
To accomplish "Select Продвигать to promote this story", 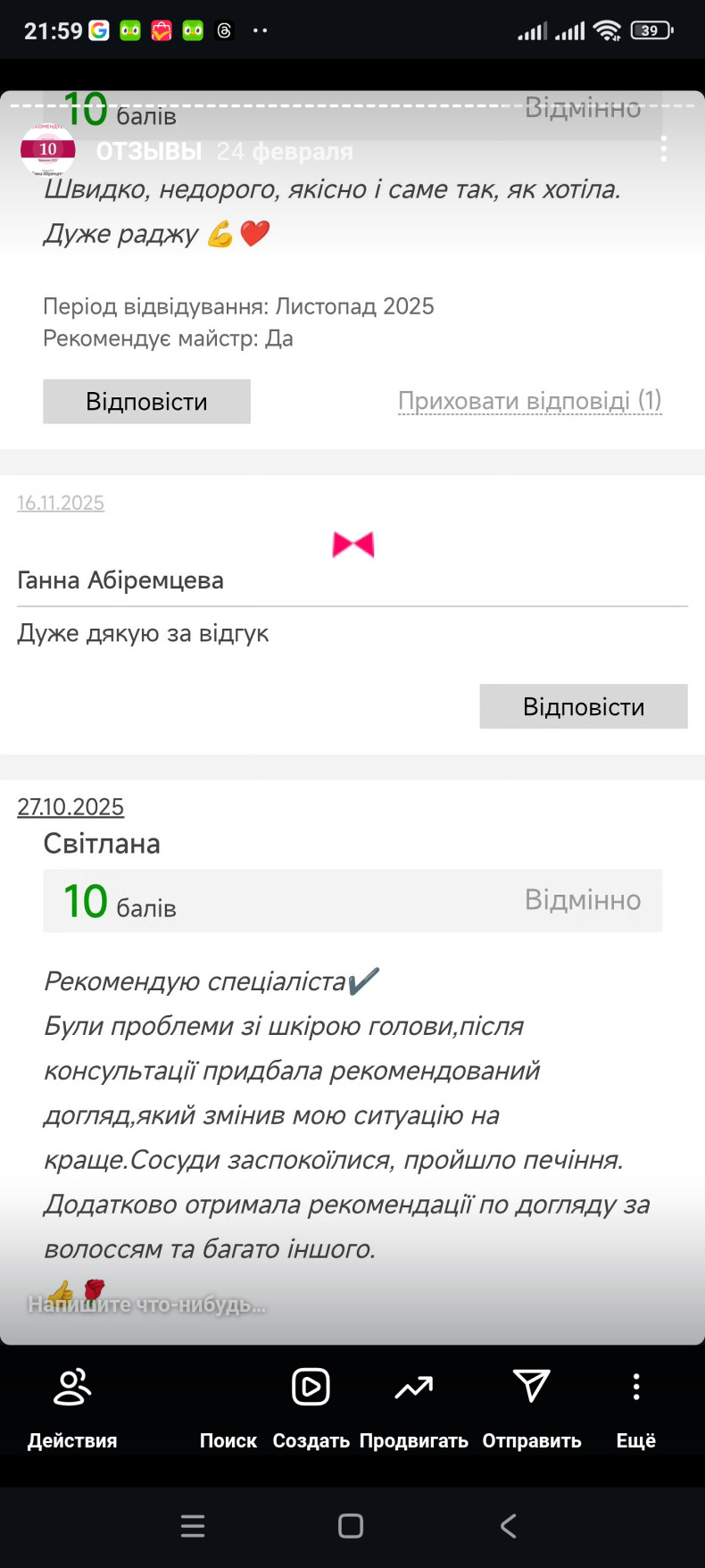I will click(x=413, y=1405).
